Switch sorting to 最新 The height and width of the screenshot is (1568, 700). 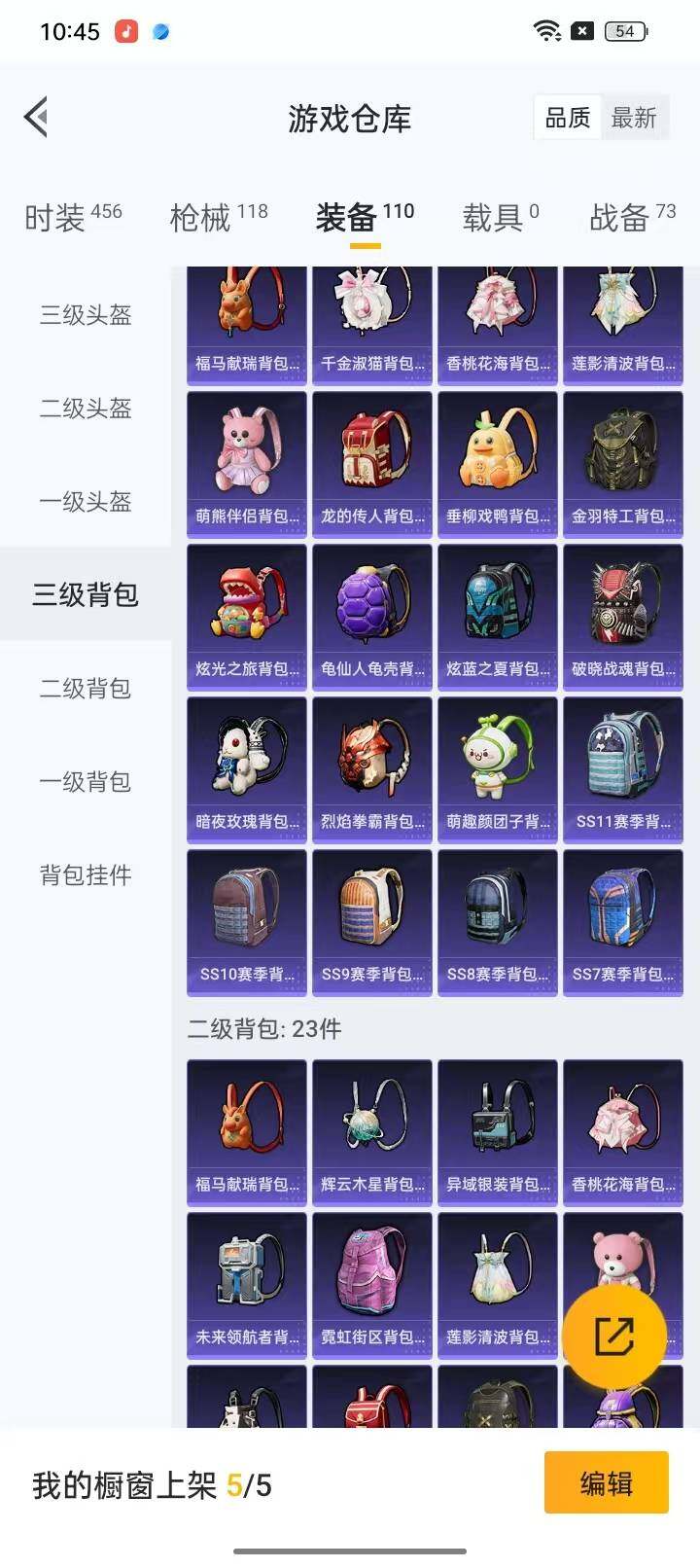(x=636, y=117)
